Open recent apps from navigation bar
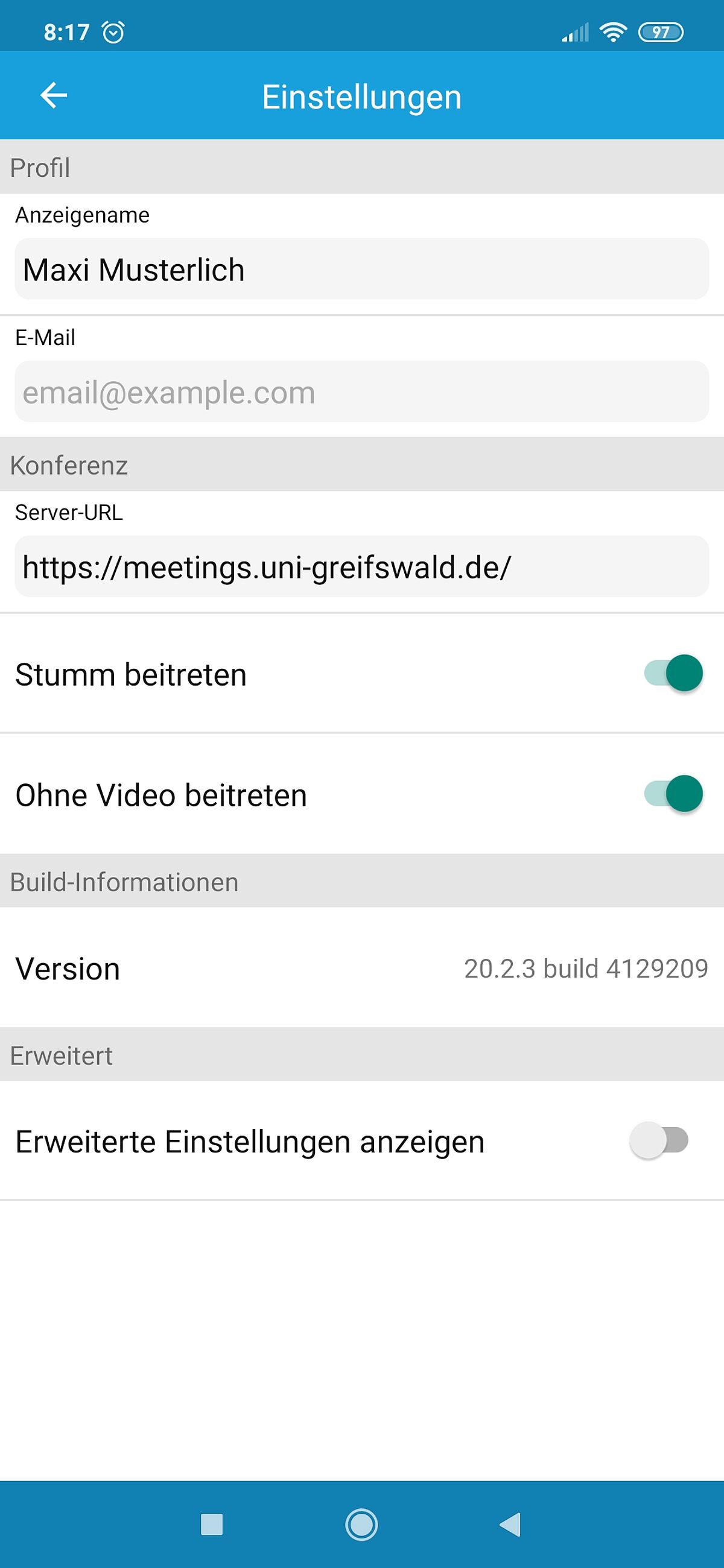The height and width of the screenshot is (1568, 724). pyautogui.click(x=211, y=1525)
